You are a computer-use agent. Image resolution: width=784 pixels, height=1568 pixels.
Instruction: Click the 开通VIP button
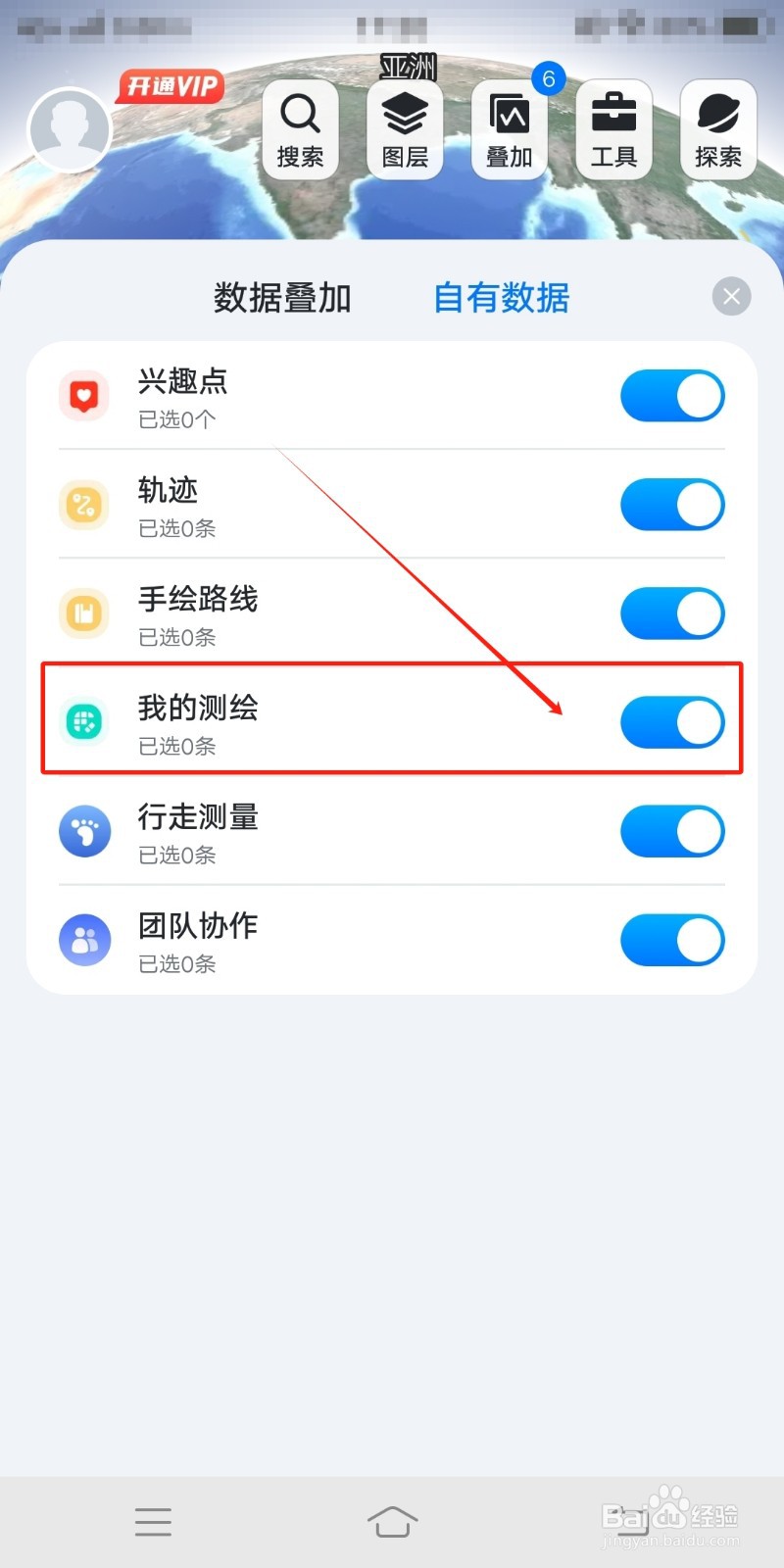pos(171,86)
